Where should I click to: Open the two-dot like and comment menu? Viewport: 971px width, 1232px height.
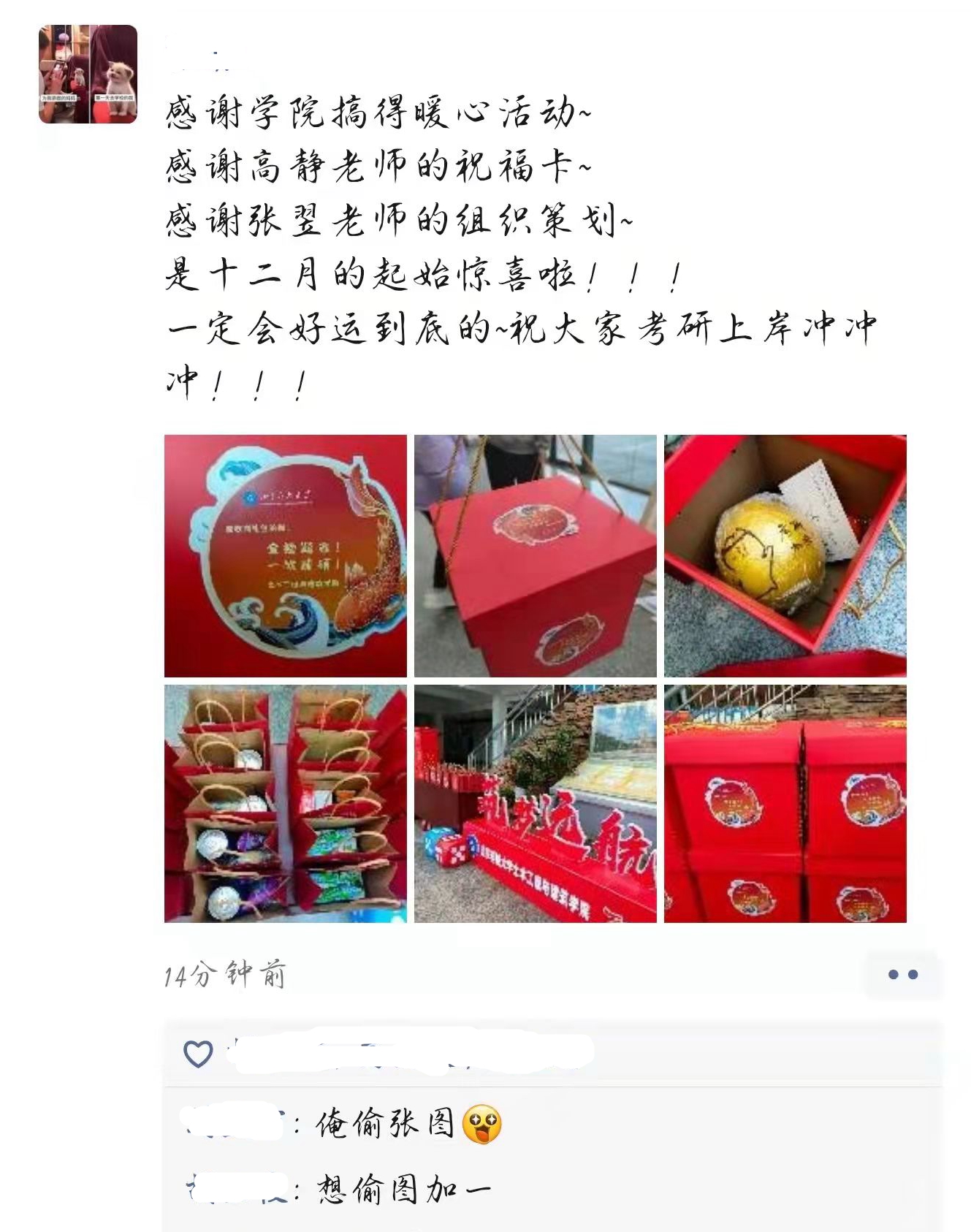click(x=902, y=974)
